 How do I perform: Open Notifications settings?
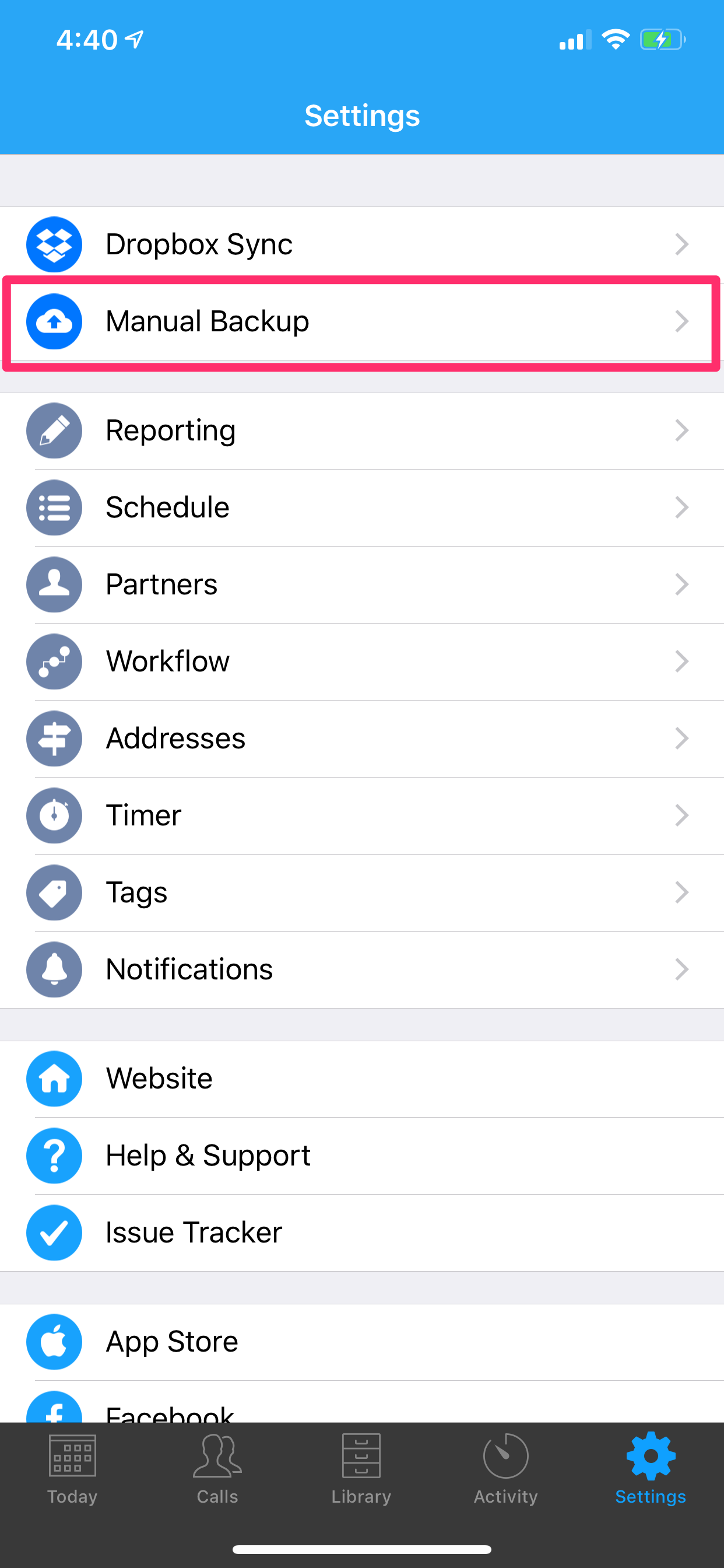362,970
